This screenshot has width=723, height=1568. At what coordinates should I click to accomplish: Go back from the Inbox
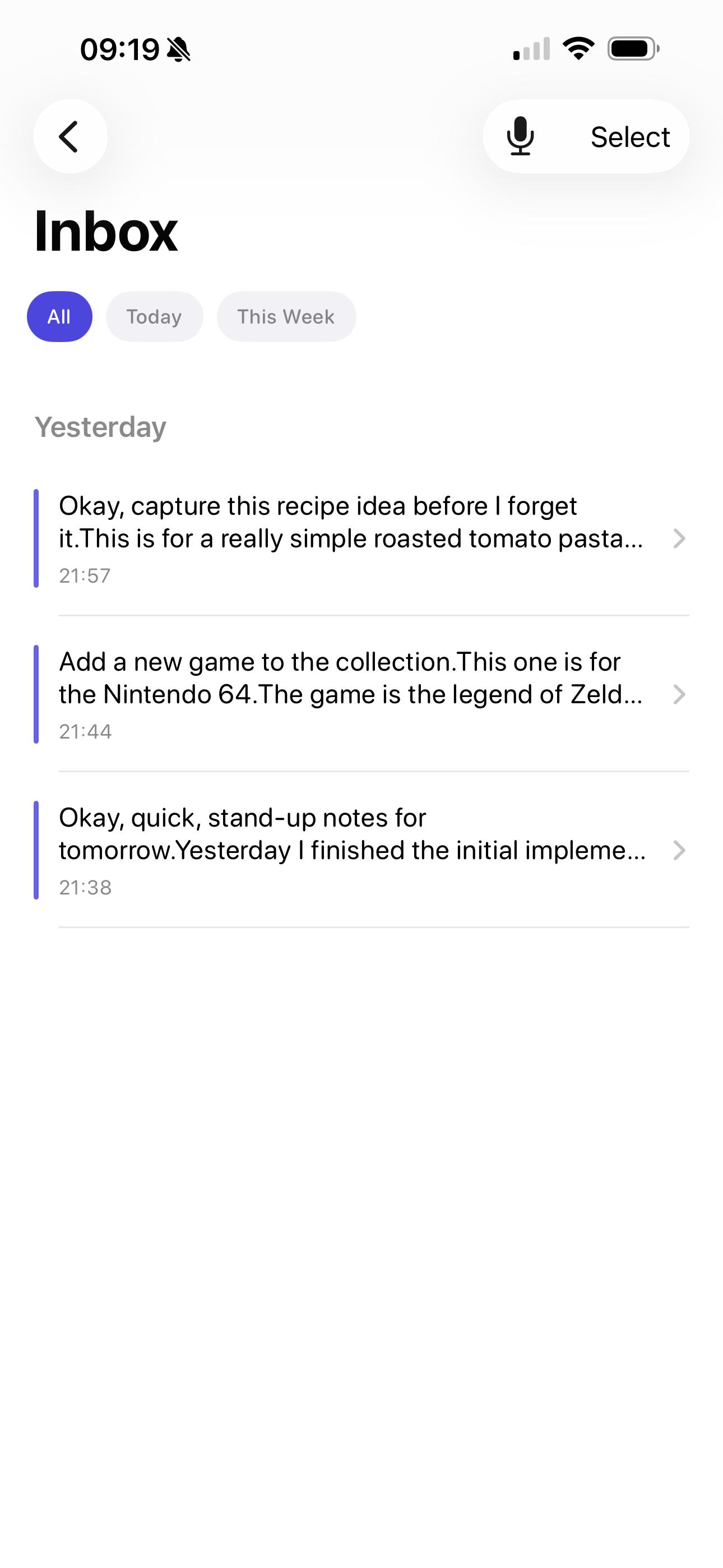click(71, 136)
